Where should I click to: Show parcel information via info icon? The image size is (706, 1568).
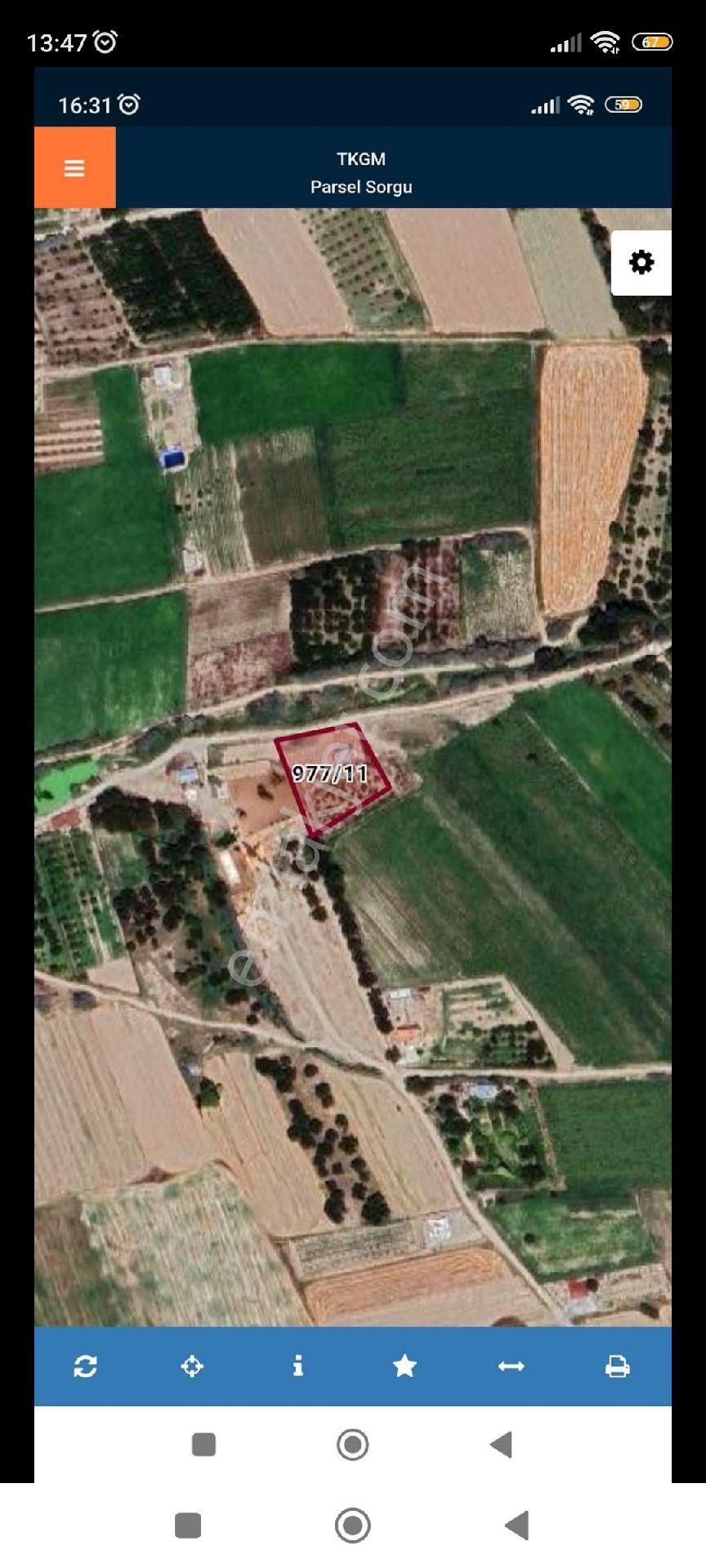point(298,1366)
